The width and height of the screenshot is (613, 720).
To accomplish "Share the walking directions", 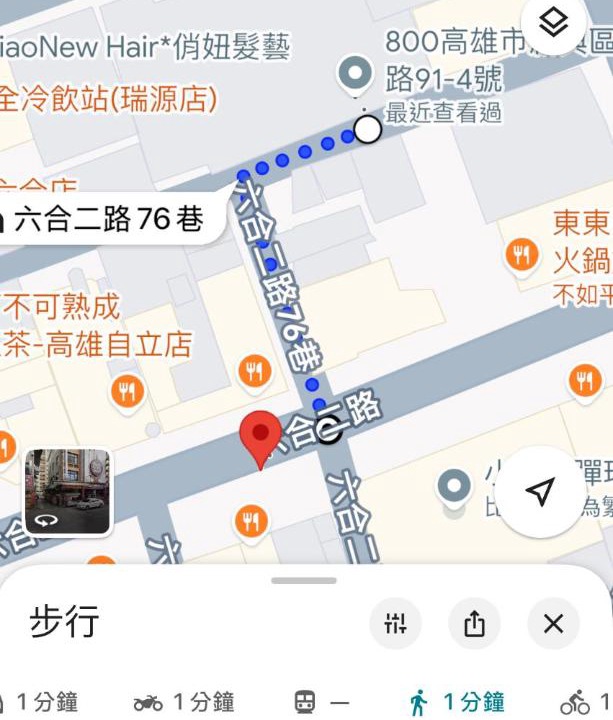I will click(474, 624).
